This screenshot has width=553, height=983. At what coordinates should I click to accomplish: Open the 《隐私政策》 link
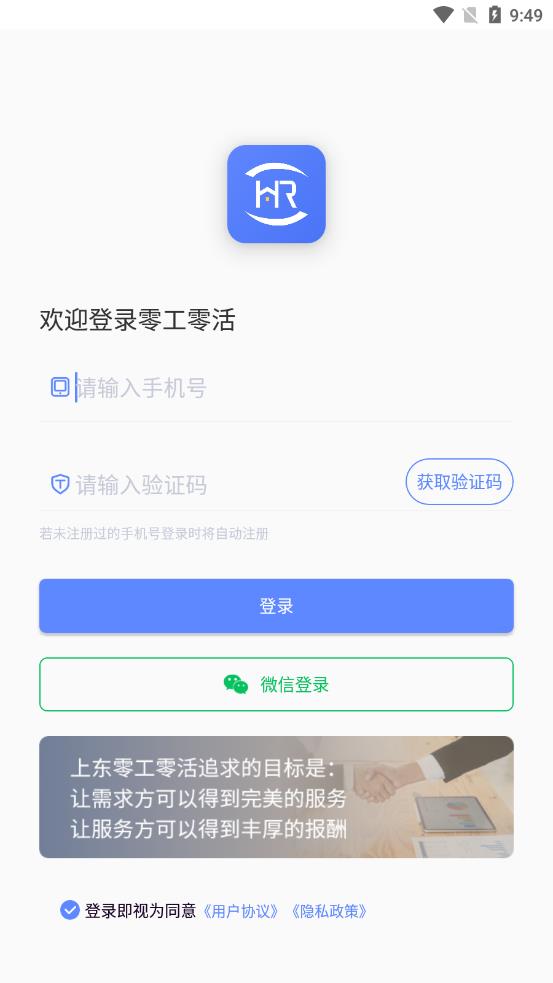click(329, 911)
